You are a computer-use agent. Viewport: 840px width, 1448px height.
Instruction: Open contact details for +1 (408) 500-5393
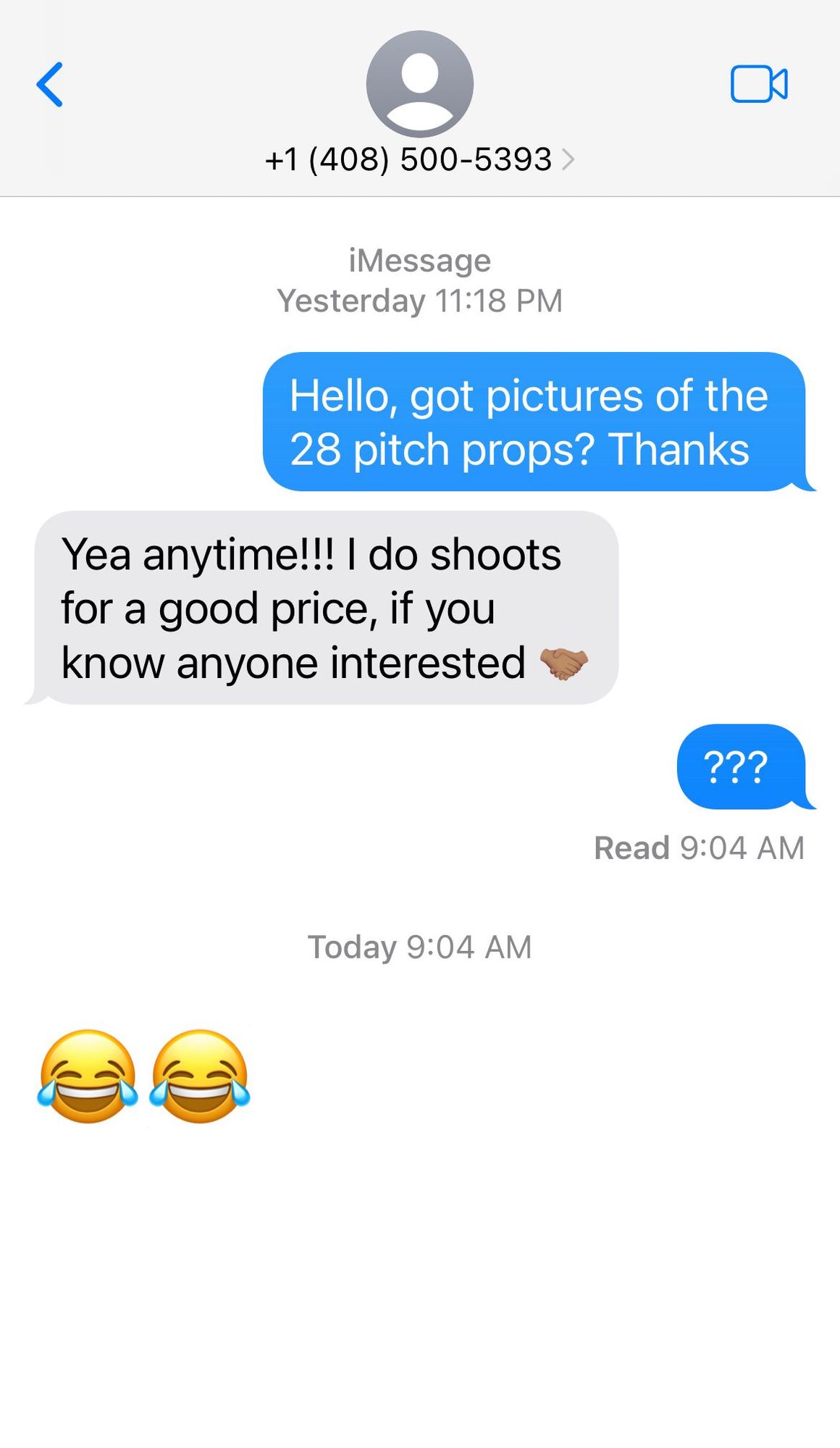tap(419, 159)
